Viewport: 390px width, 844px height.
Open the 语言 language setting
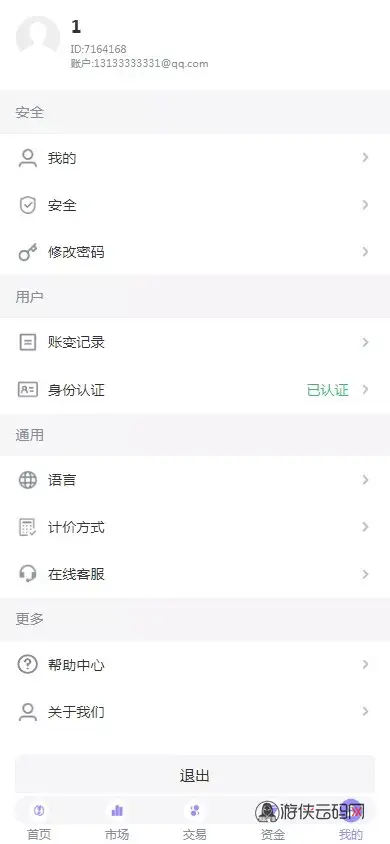click(195, 480)
